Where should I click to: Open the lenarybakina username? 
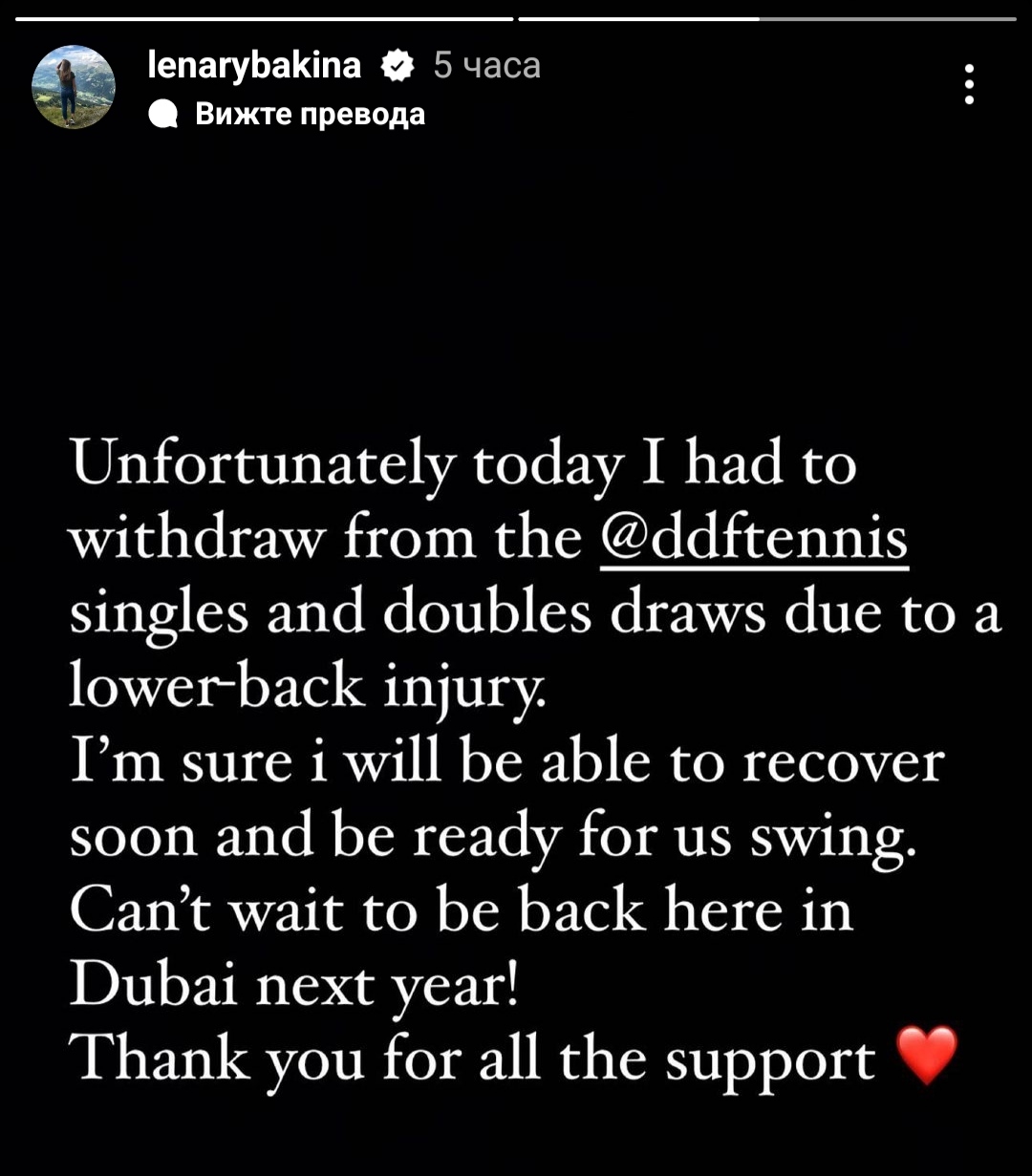(x=255, y=65)
